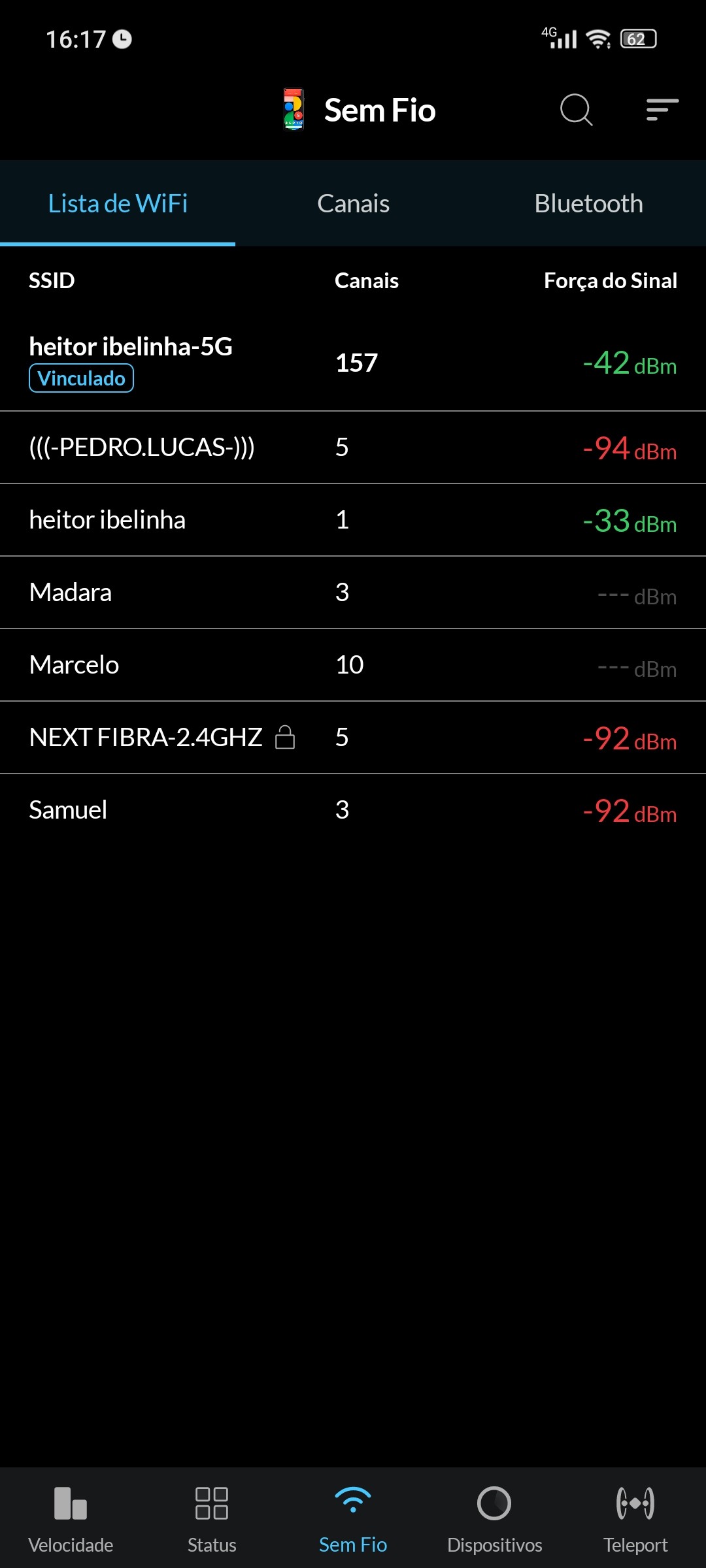View the Samuel network details
Viewport: 706px width, 1568px height.
(353, 810)
